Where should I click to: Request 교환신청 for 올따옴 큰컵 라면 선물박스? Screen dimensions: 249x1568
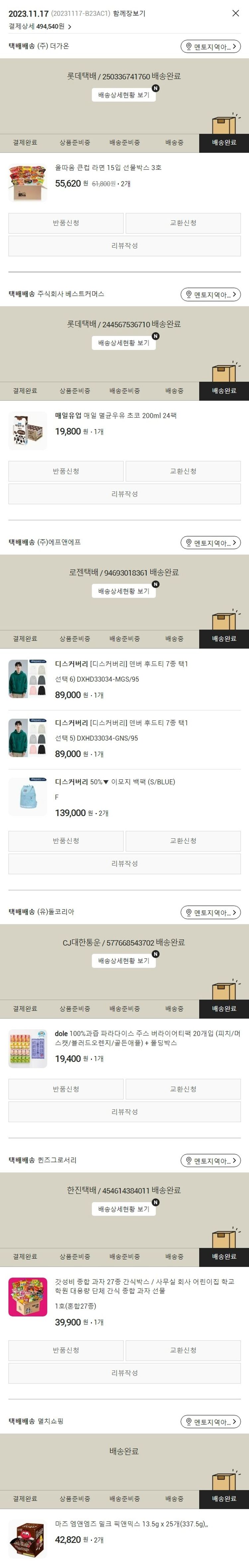(183, 223)
